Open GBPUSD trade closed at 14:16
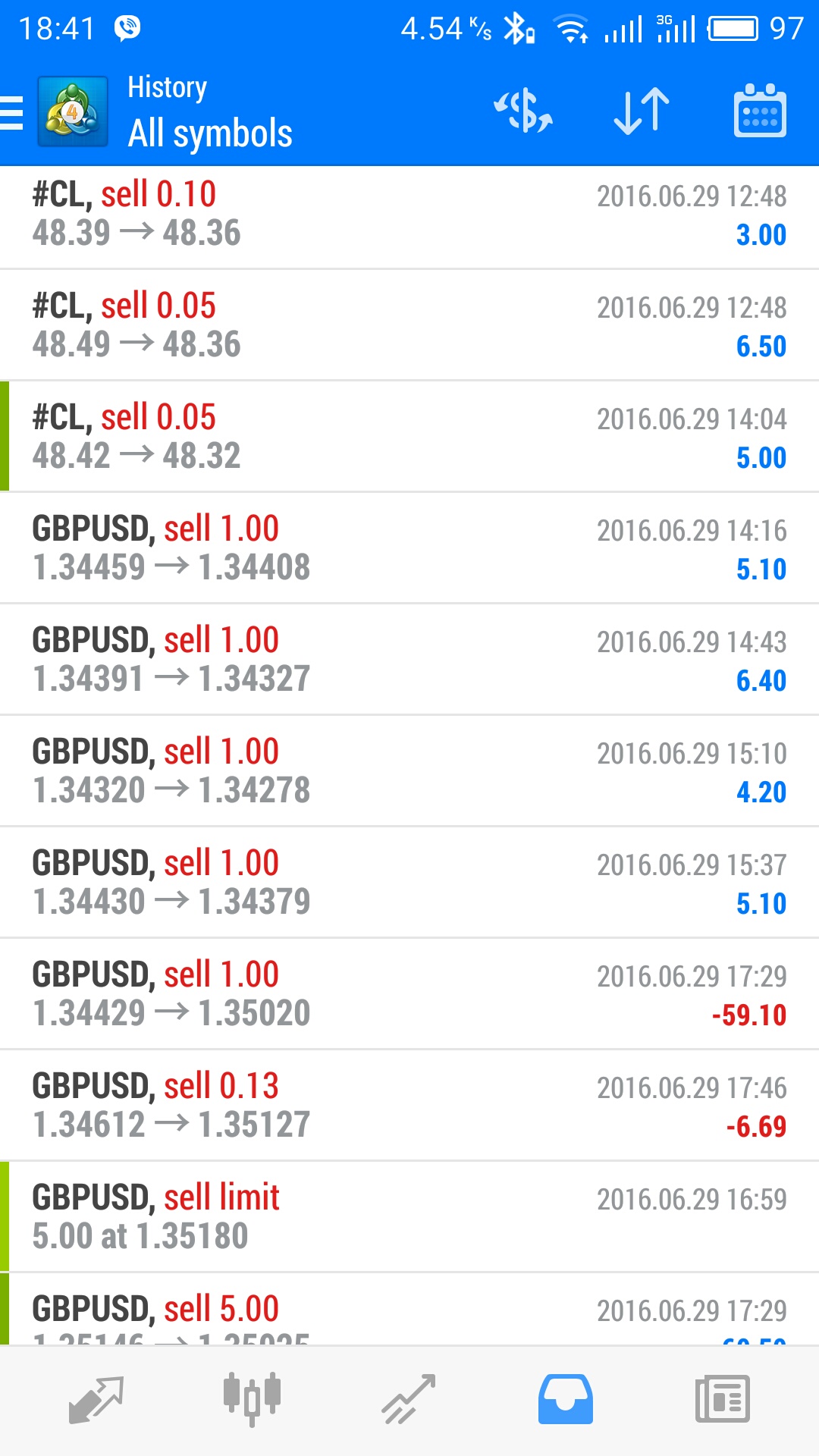Viewport: 819px width, 1456px height. pos(409,548)
